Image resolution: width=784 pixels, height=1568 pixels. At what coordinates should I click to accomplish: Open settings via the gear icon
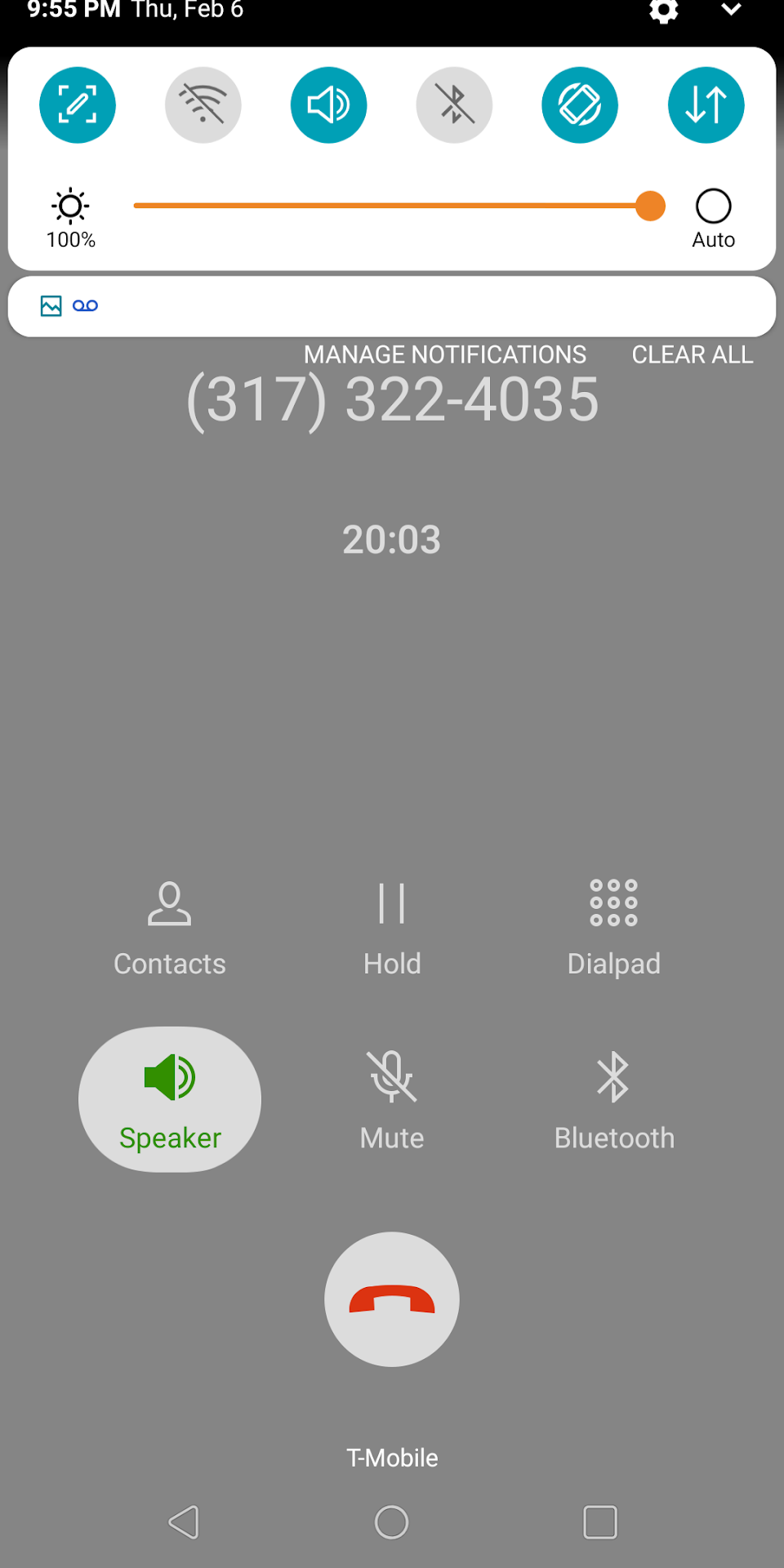point(663,11)
